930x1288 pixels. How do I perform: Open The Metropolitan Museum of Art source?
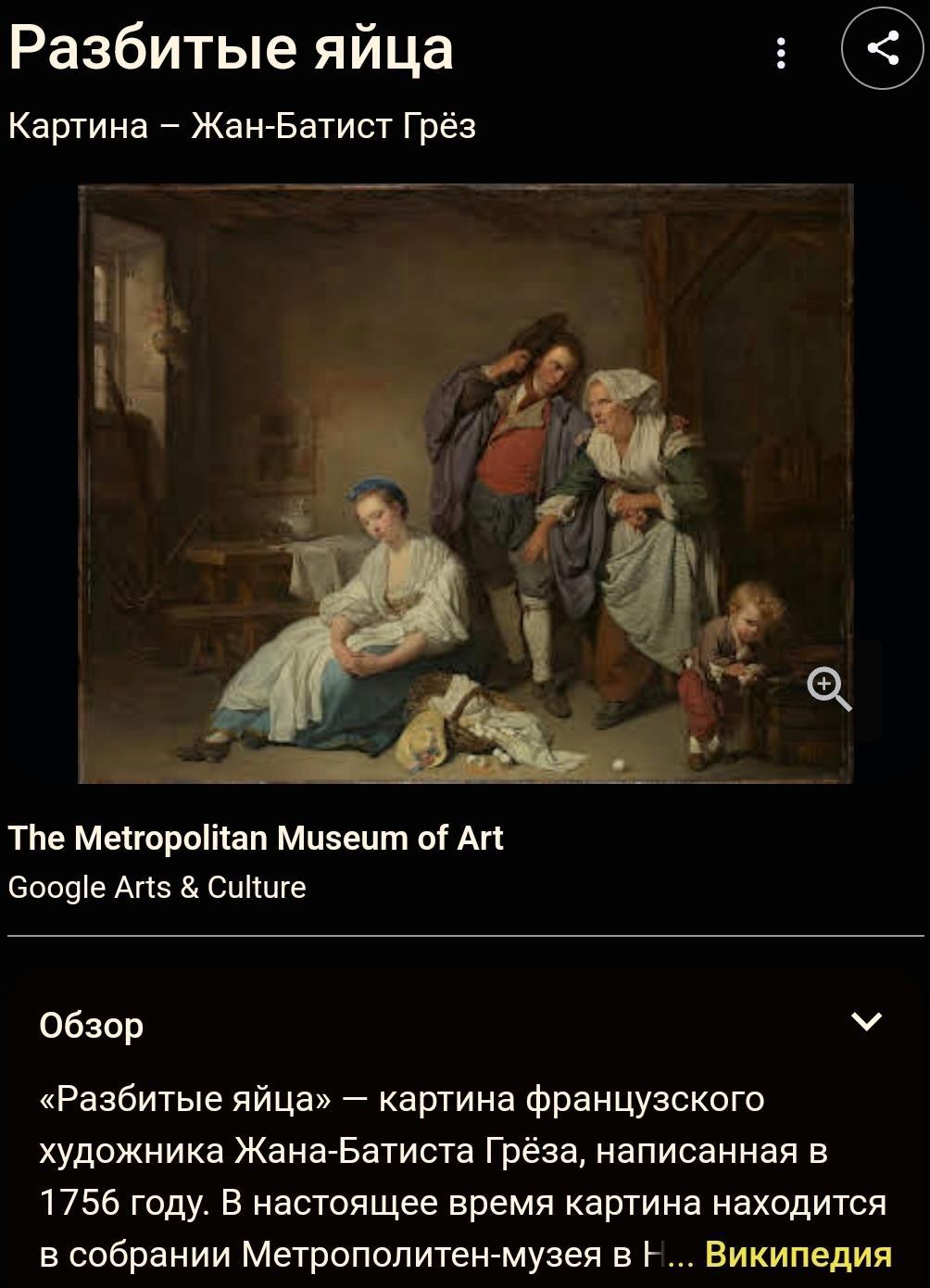pos(256,838)
